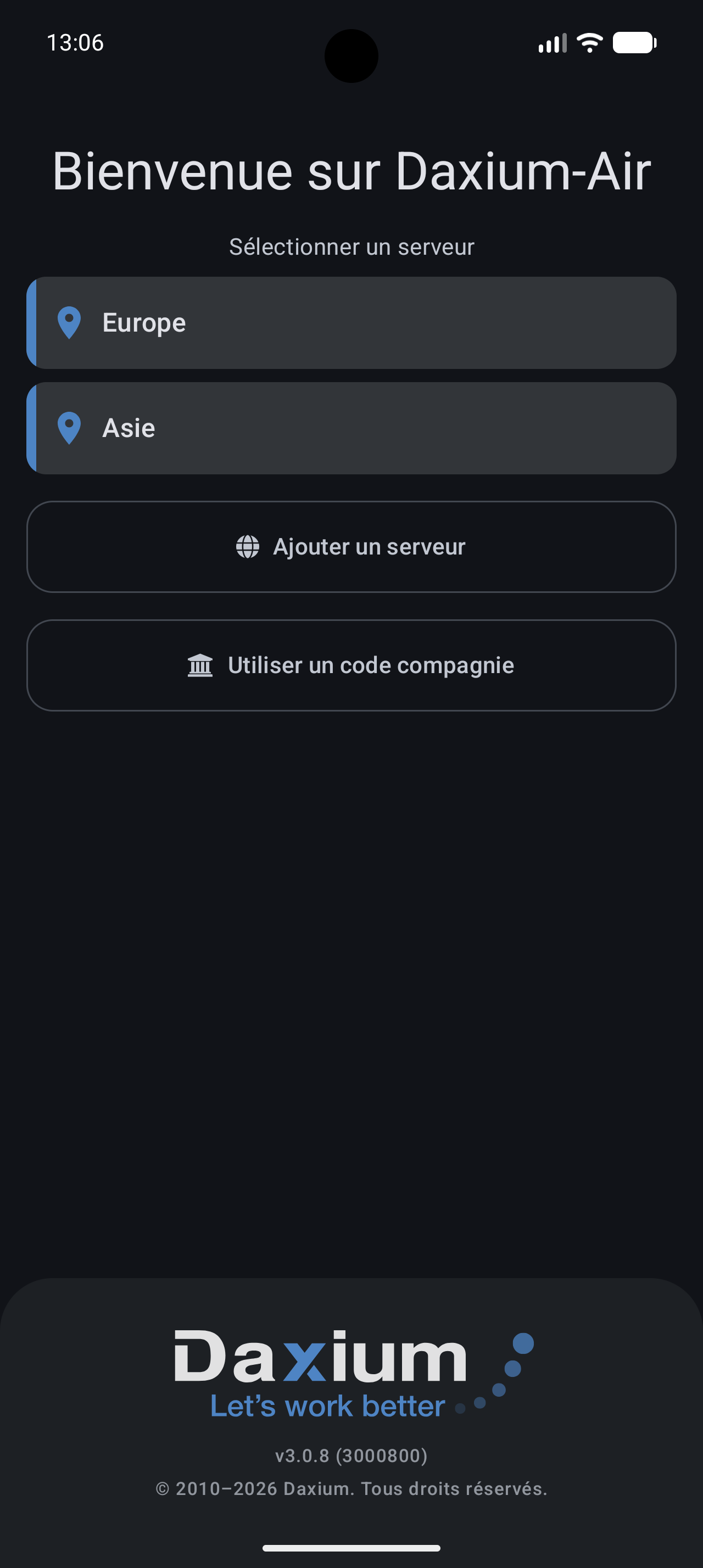The image size is (703, 1568).
Task: Choose the Asie server
Action: coord(351,428)
